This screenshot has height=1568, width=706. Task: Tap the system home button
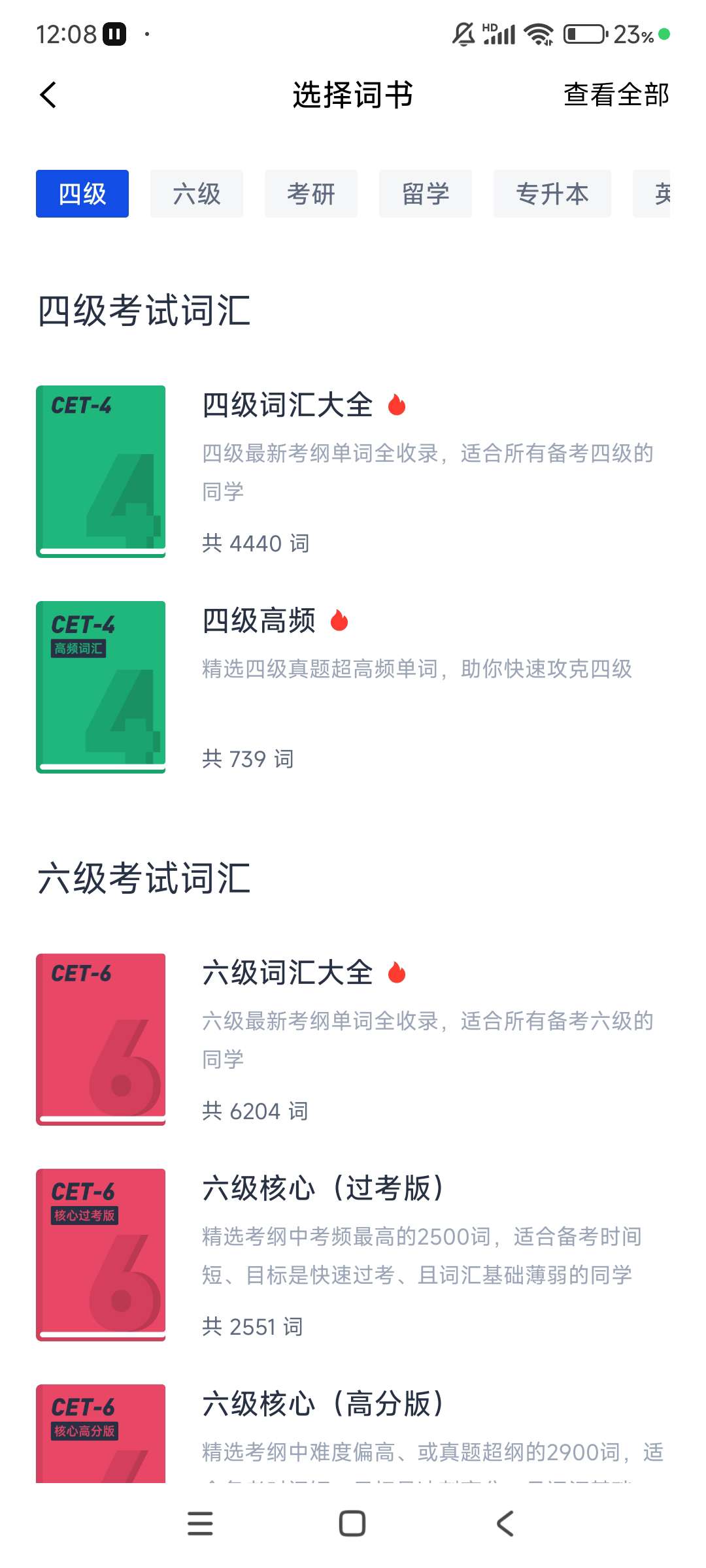coord(352,1524)
